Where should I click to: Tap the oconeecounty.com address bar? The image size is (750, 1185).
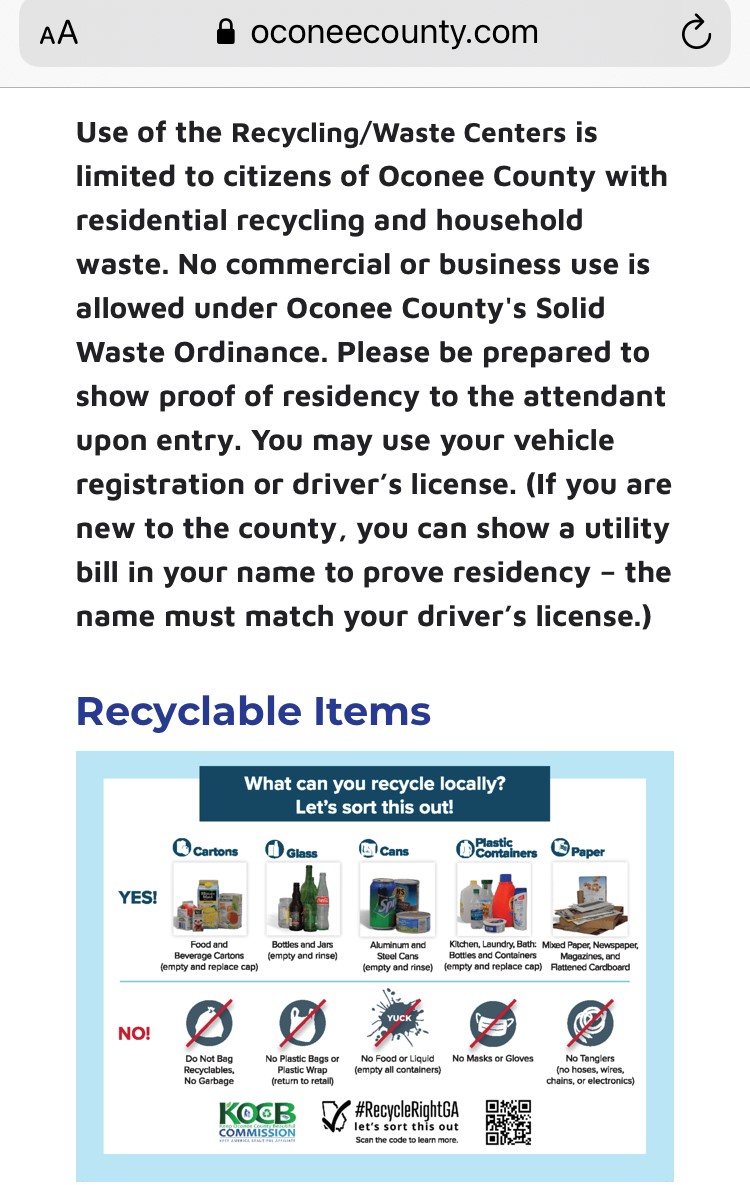click(378, 33)
